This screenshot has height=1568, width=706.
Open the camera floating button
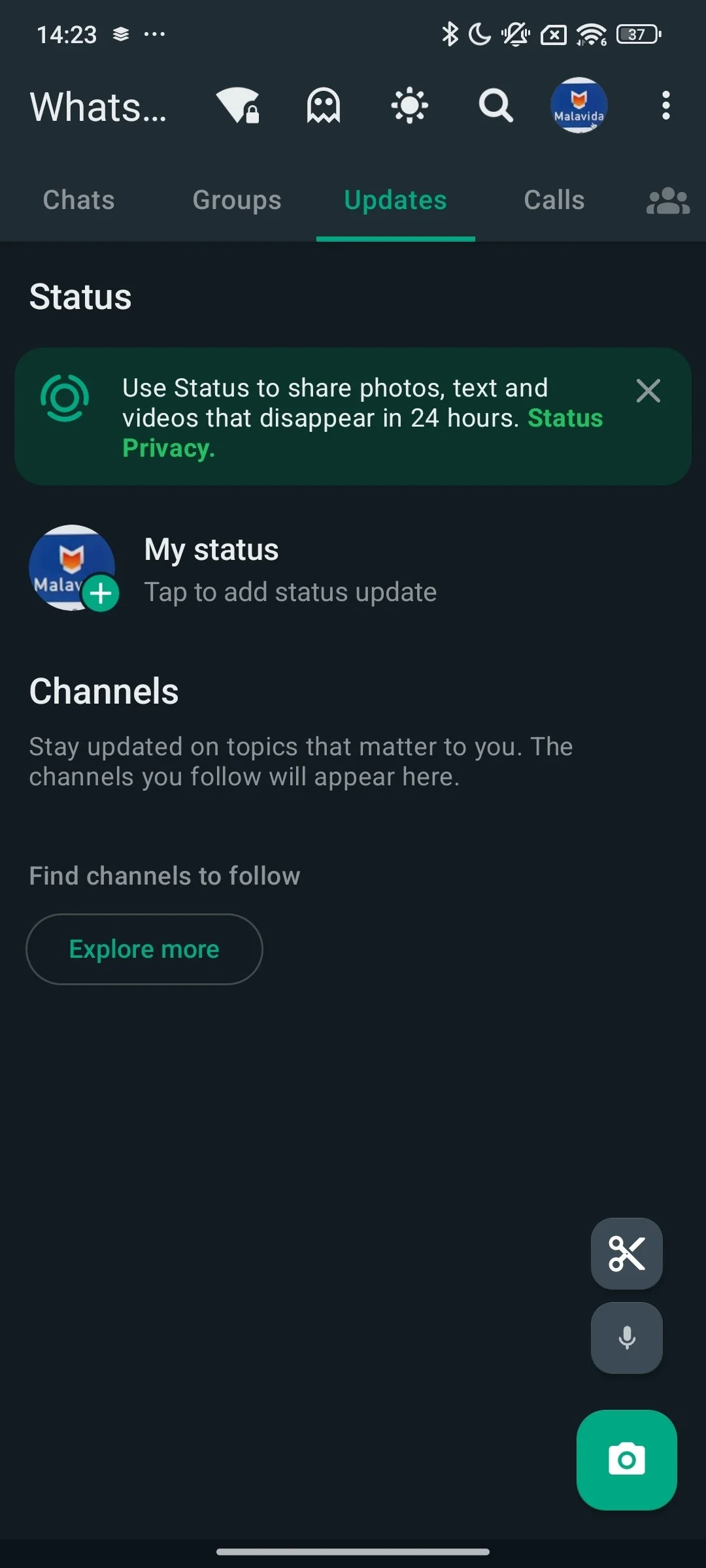(626, 1460)
